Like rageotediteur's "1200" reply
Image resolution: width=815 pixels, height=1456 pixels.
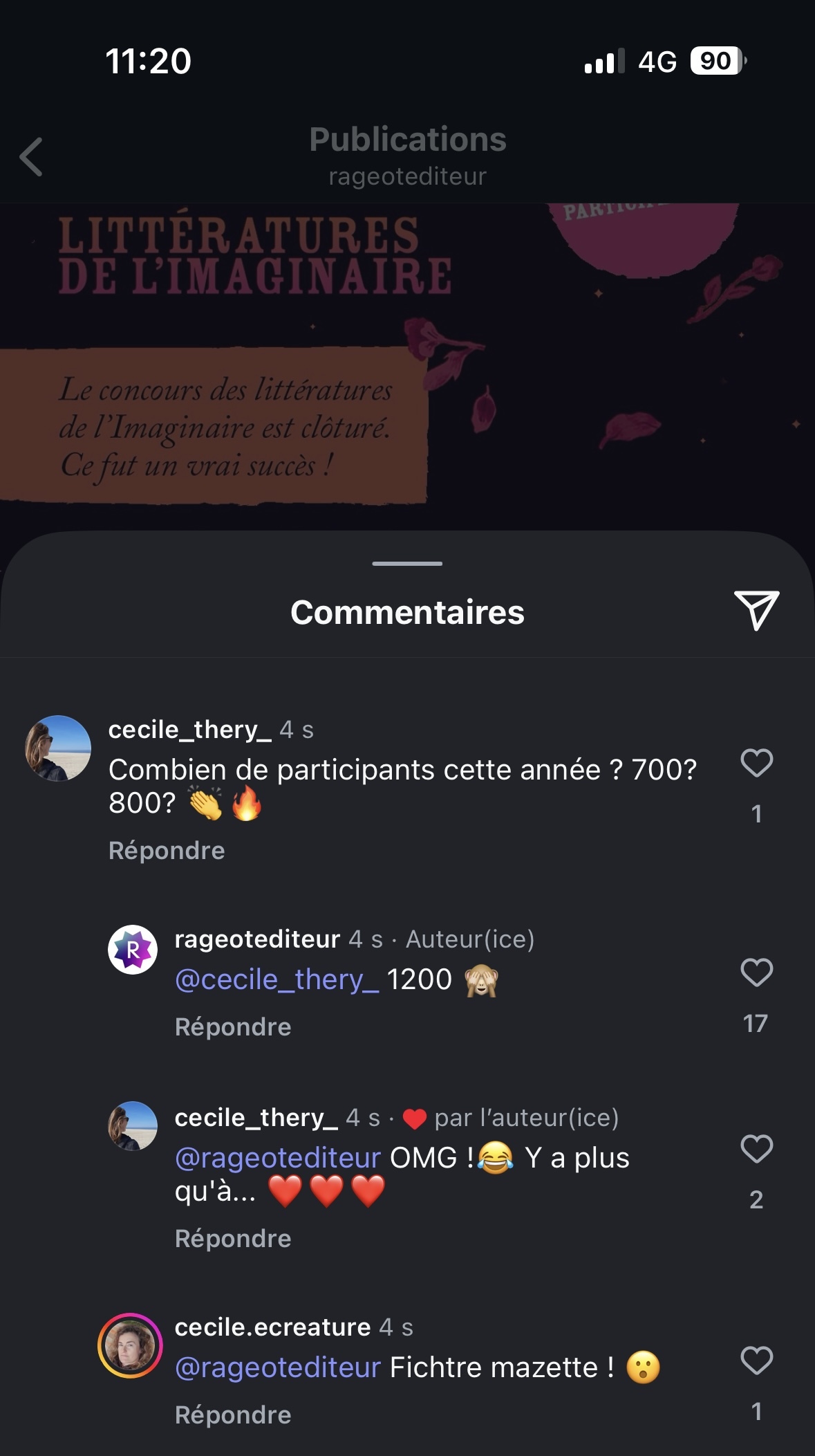[x=756, y=973]
